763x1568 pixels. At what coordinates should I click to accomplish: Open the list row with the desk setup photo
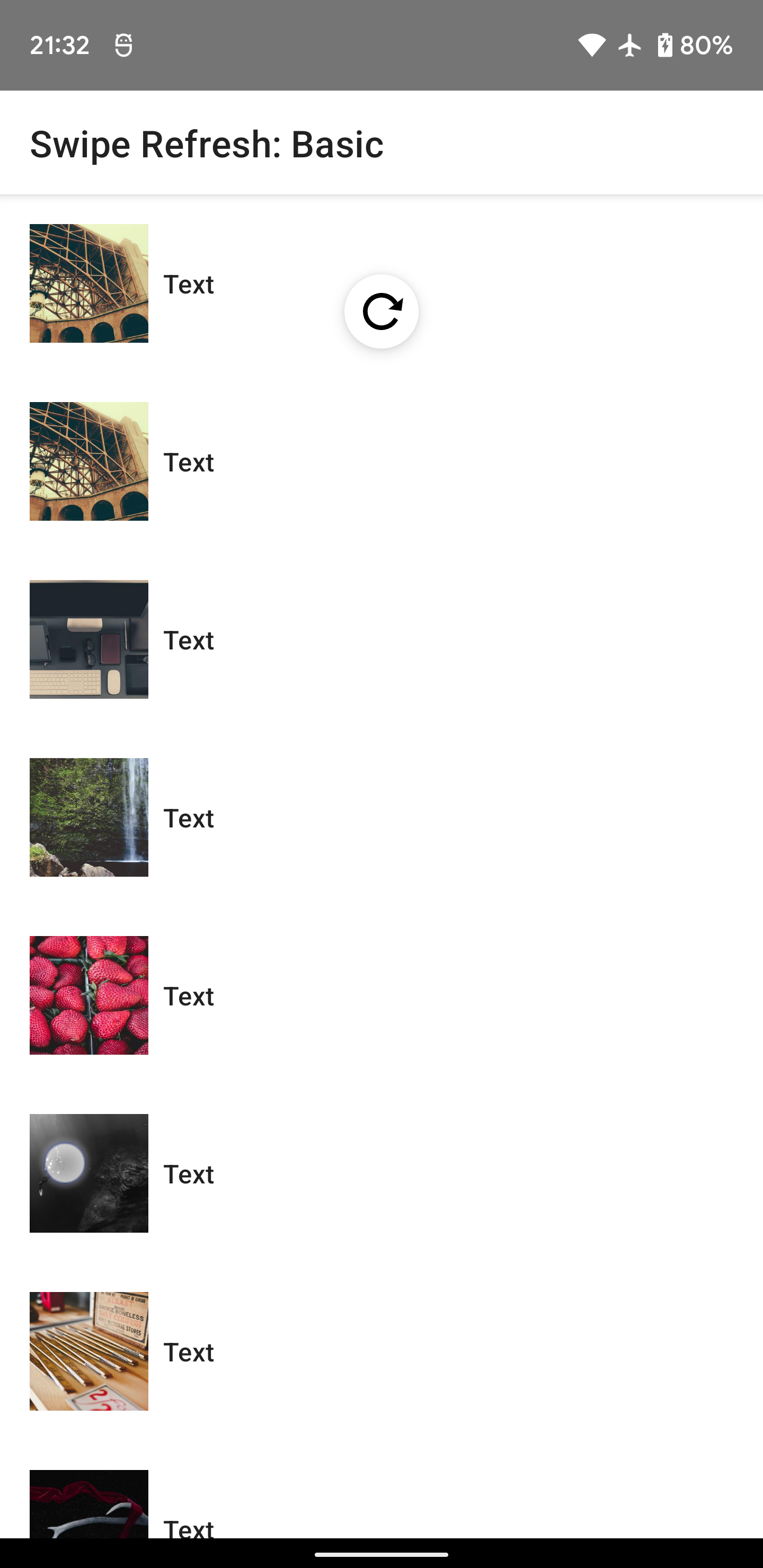coord(381,639)
